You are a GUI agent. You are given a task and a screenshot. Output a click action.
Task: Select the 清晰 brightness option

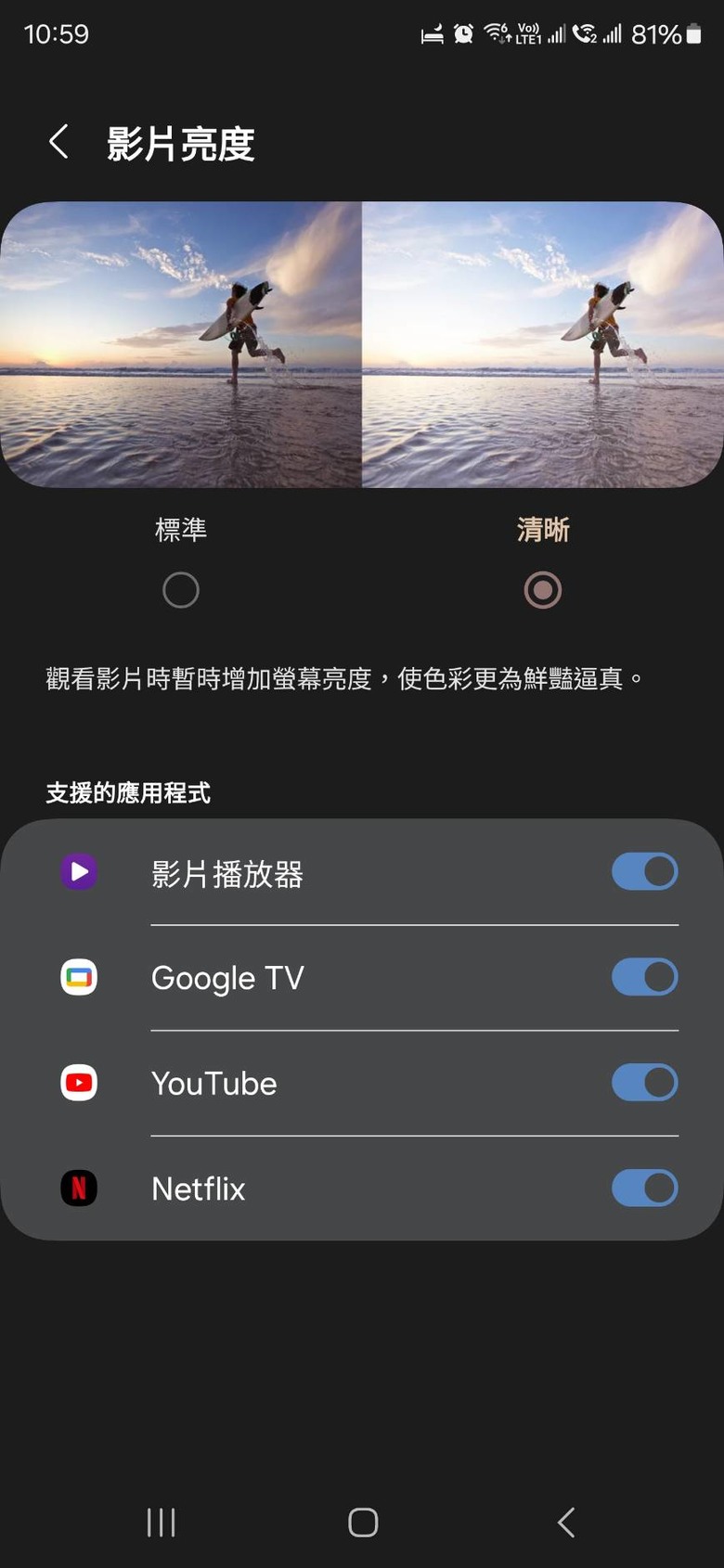[x=543, y=590]
